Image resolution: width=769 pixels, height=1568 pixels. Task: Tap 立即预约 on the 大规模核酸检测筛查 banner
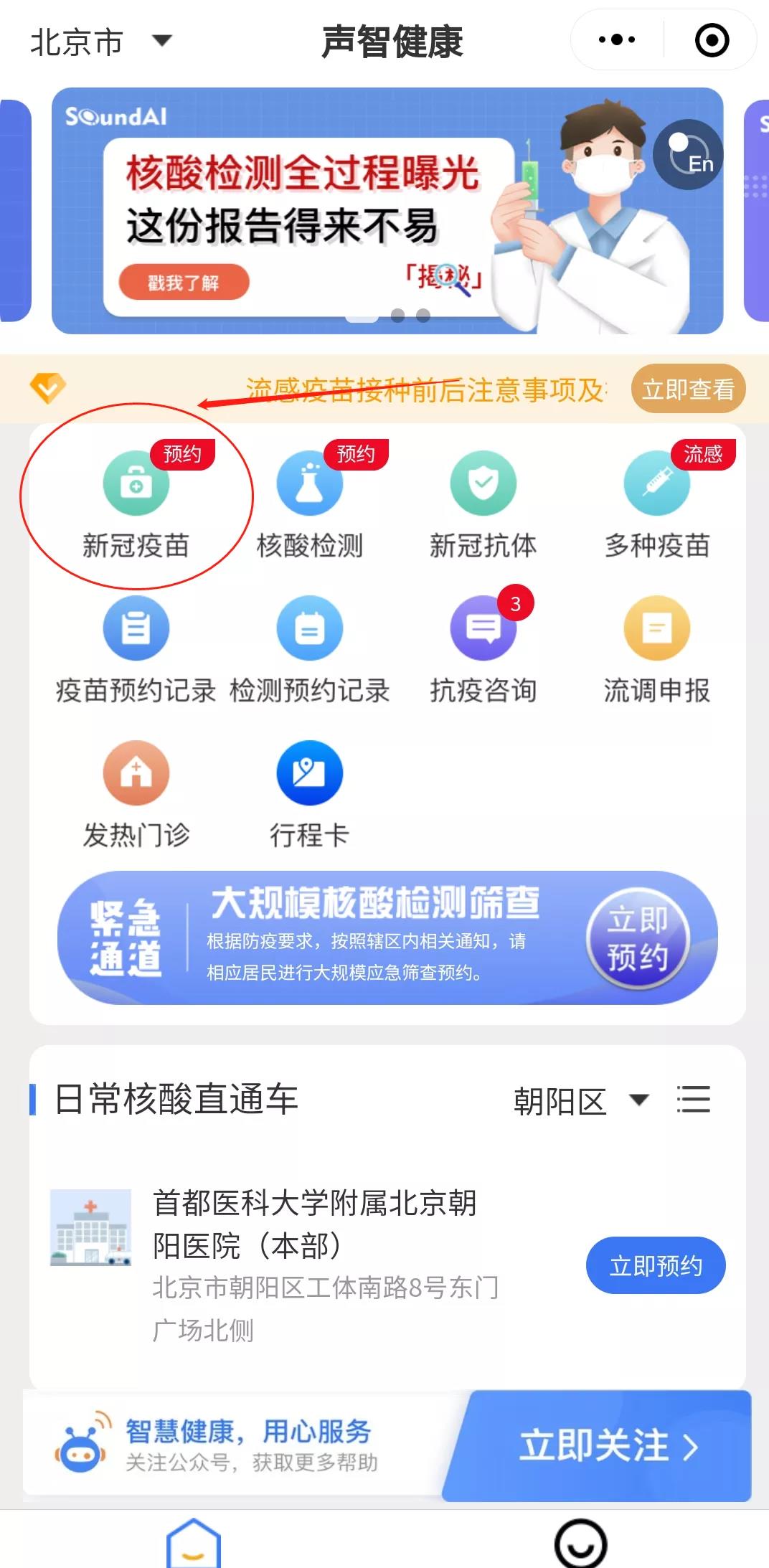[x=637, y=938]
